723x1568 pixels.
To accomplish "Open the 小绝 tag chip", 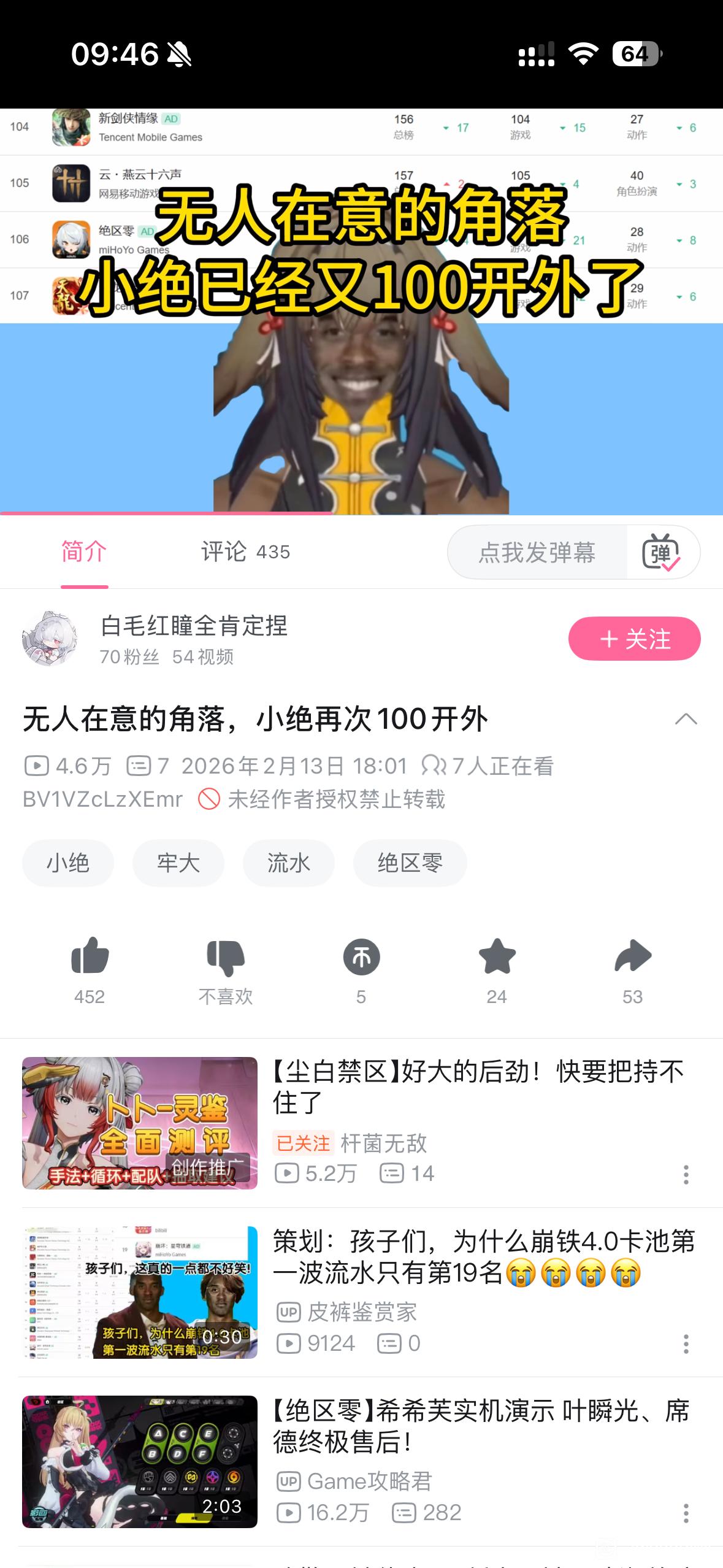I will click(68, 863).
